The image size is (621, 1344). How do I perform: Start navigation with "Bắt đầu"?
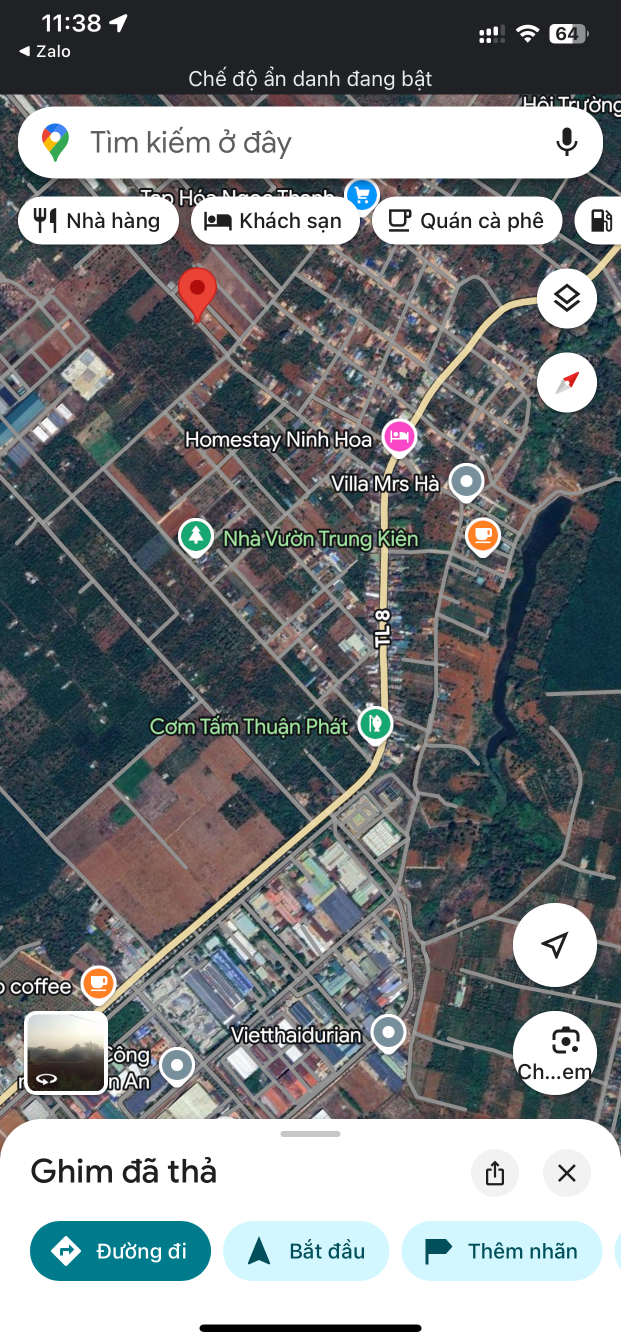(x=306, y=1251)
